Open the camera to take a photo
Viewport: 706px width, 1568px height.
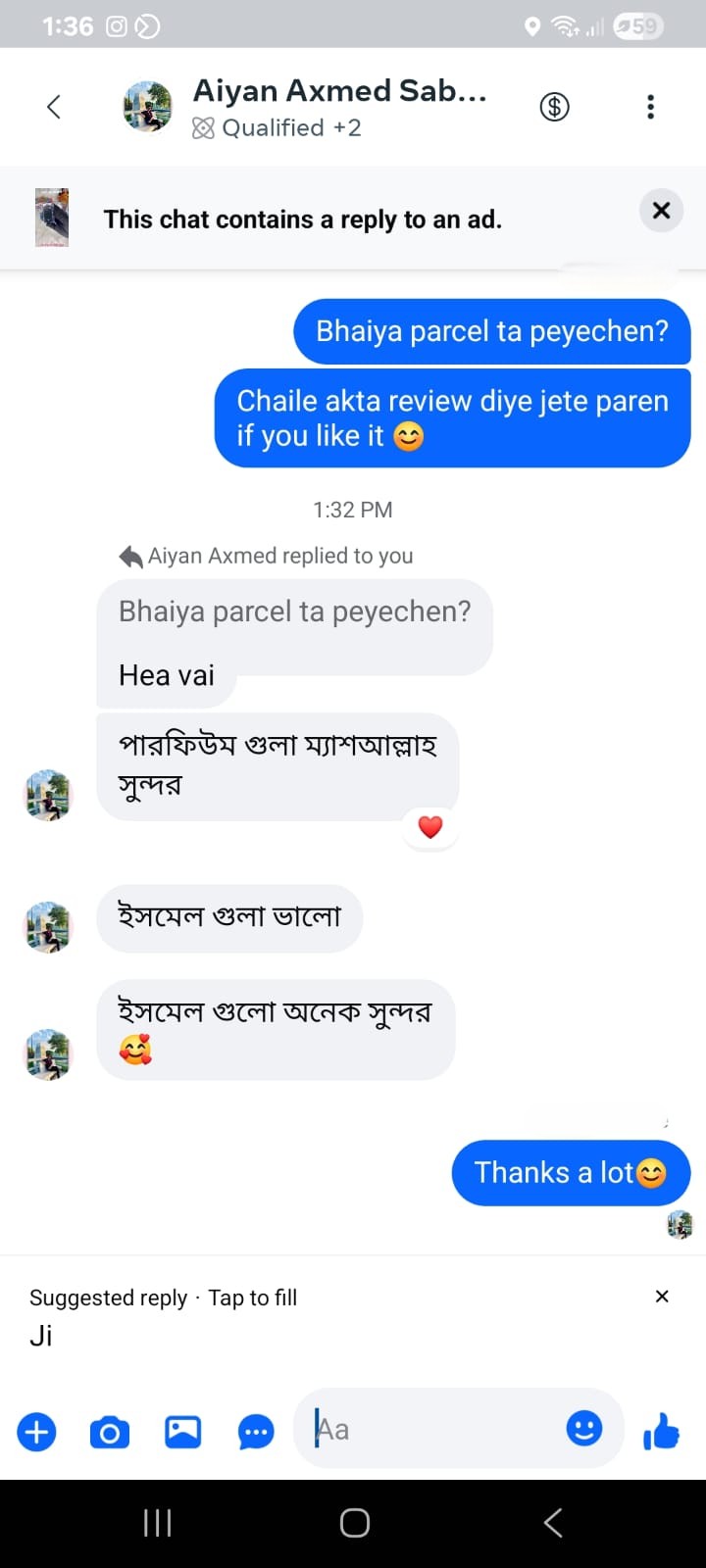[x=109, y=1431]
